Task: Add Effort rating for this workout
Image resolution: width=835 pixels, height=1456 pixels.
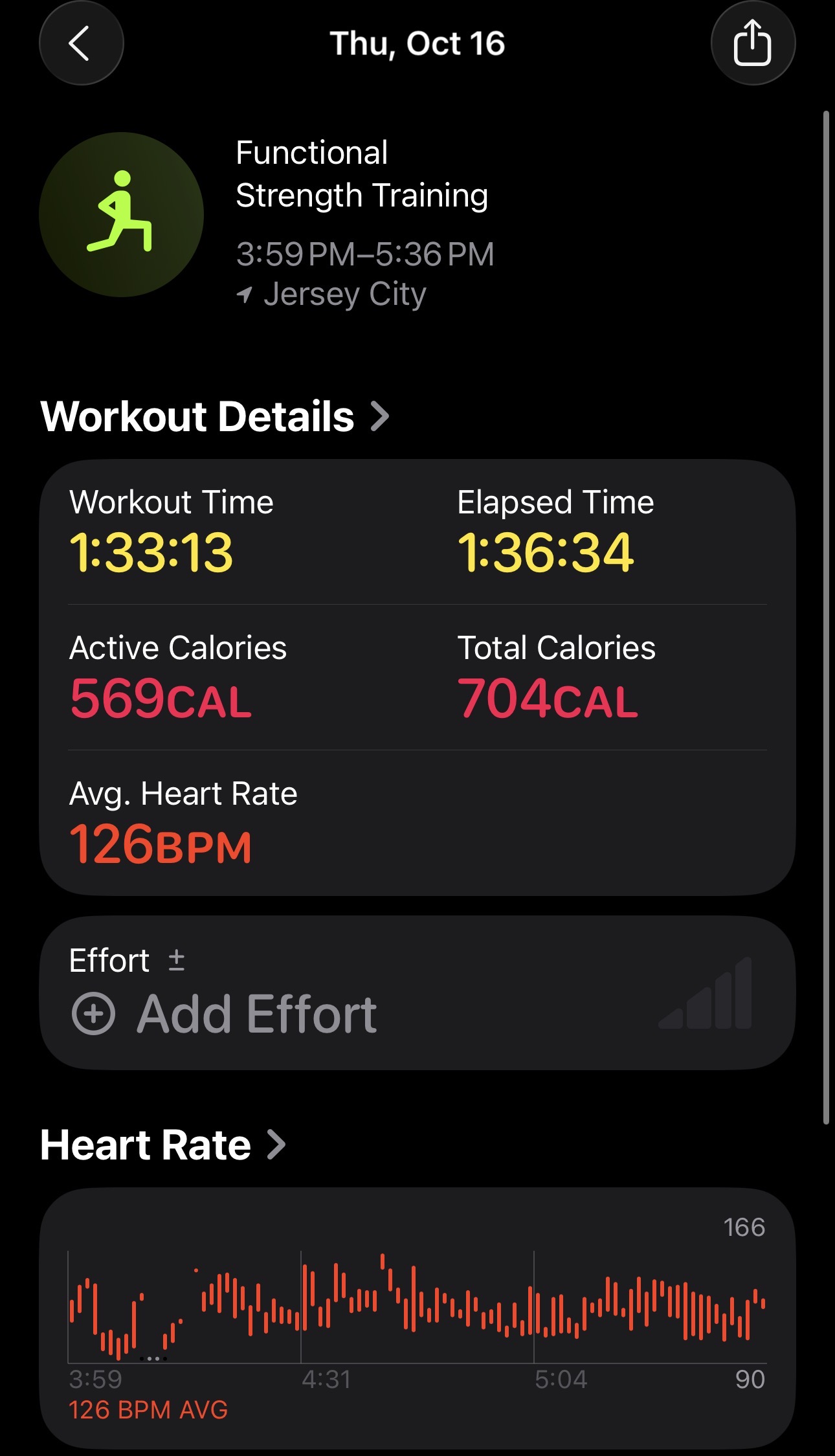Action: [224, 1014]
